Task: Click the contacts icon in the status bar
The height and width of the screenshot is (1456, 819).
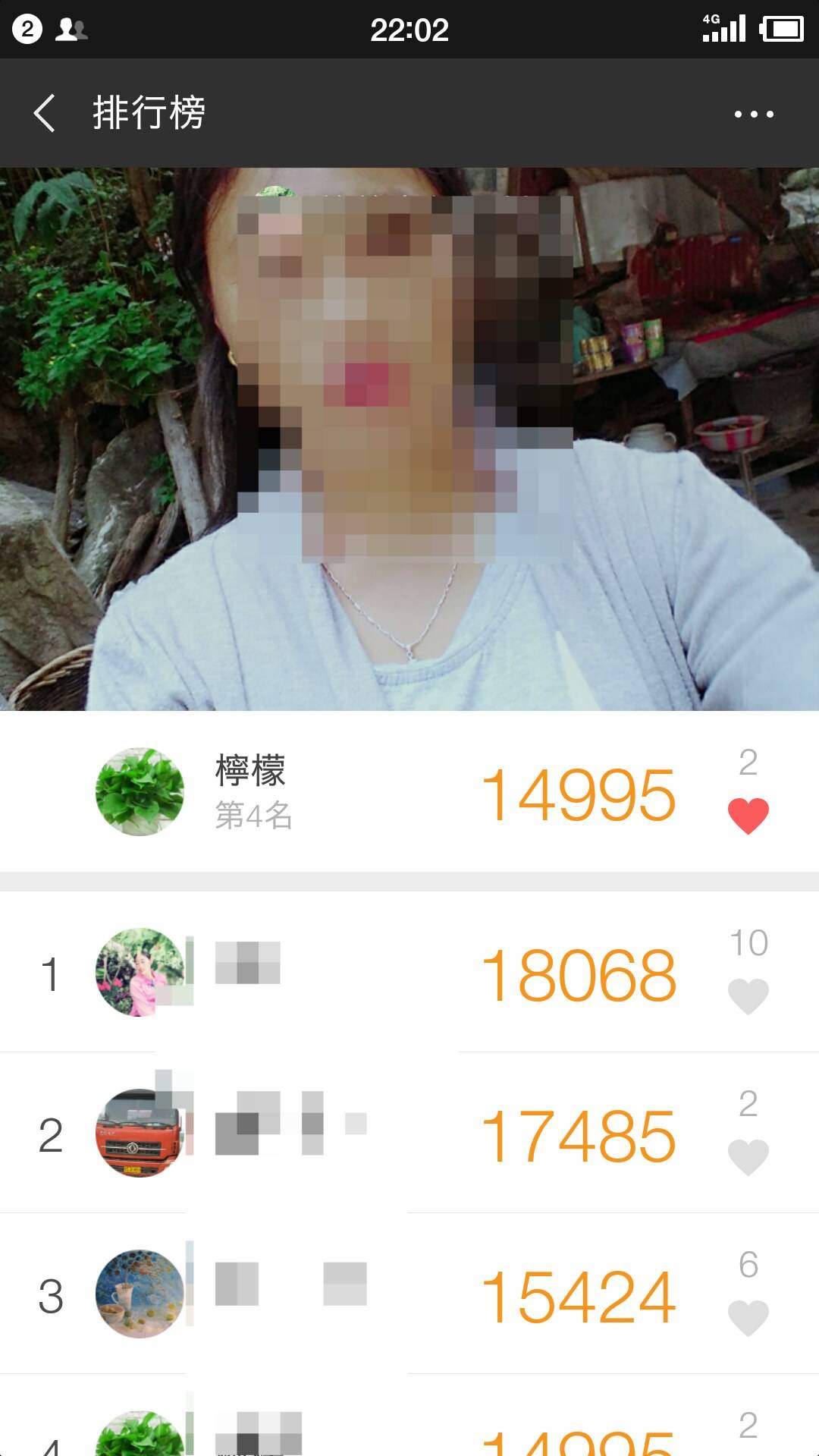Action: (x=72, y=29)
